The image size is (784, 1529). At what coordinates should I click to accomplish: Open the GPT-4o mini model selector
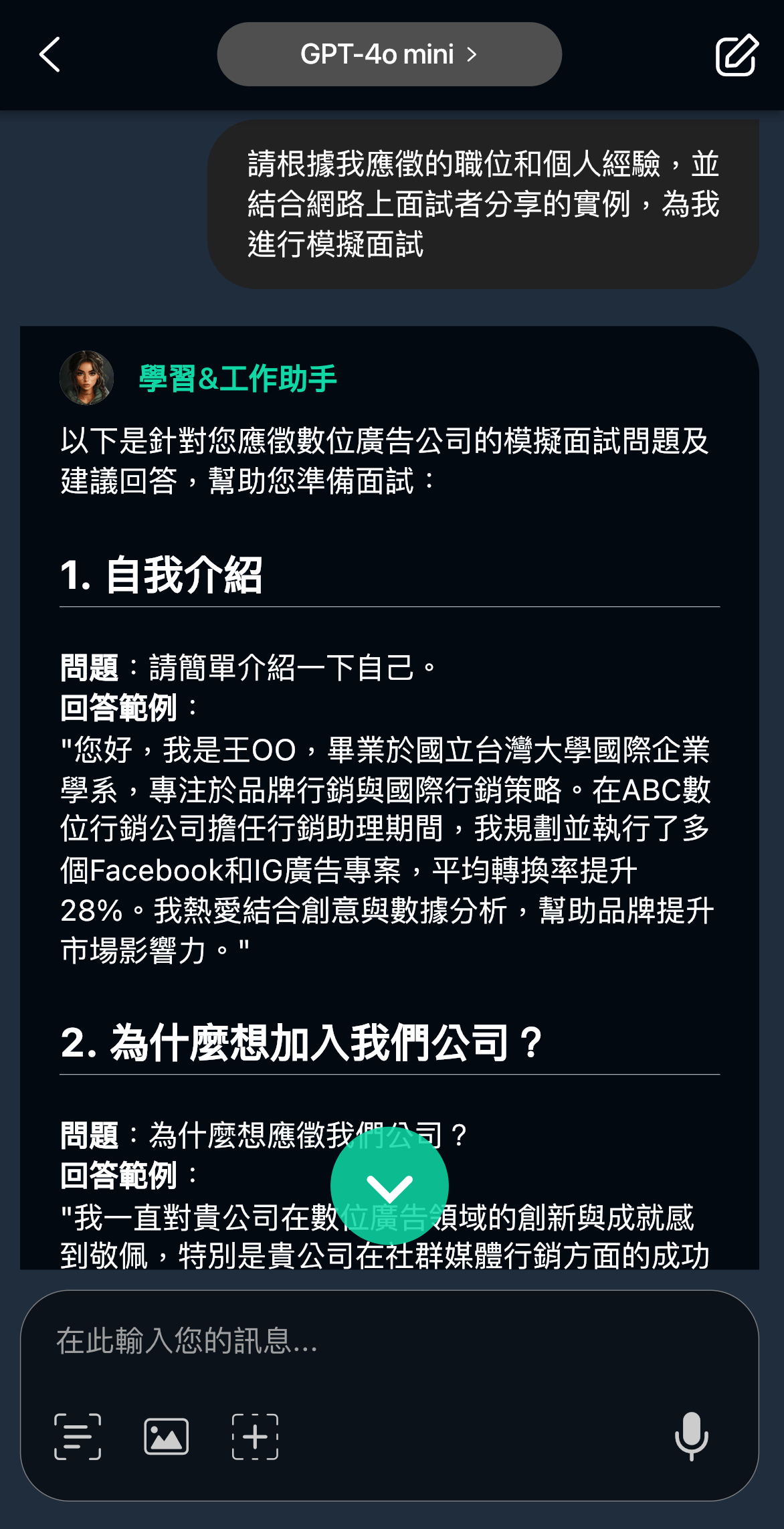[x=389, y=54]
